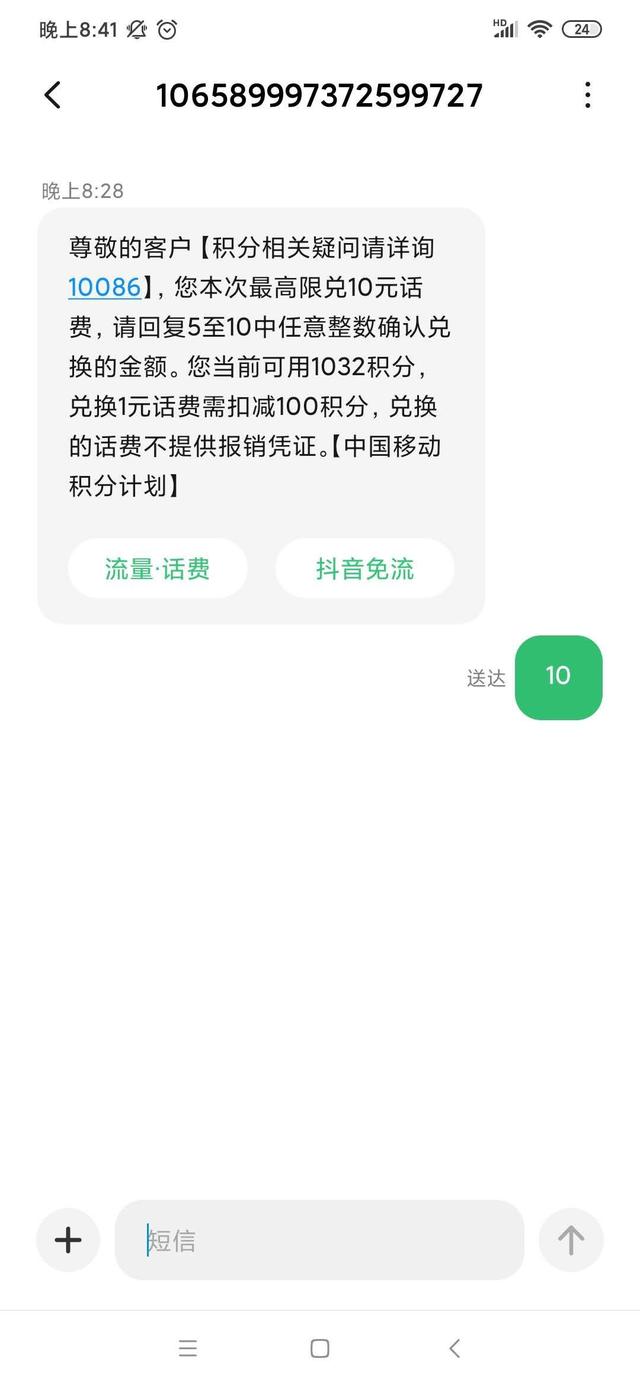Select the 流量·话费 button
The height and width of the screenshot is (1387, 640).
(x=157, y=569)
